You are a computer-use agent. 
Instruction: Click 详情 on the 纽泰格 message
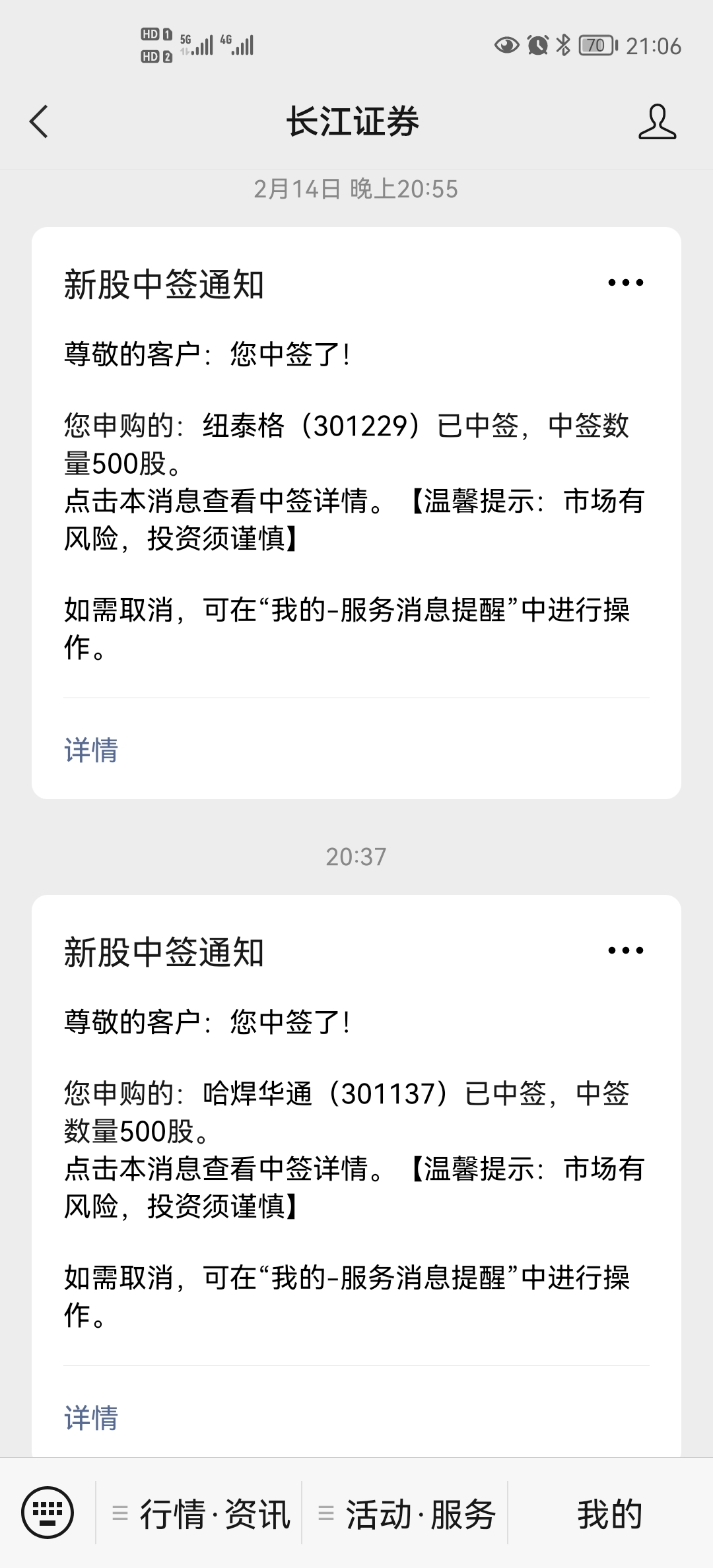click(92, 750)
